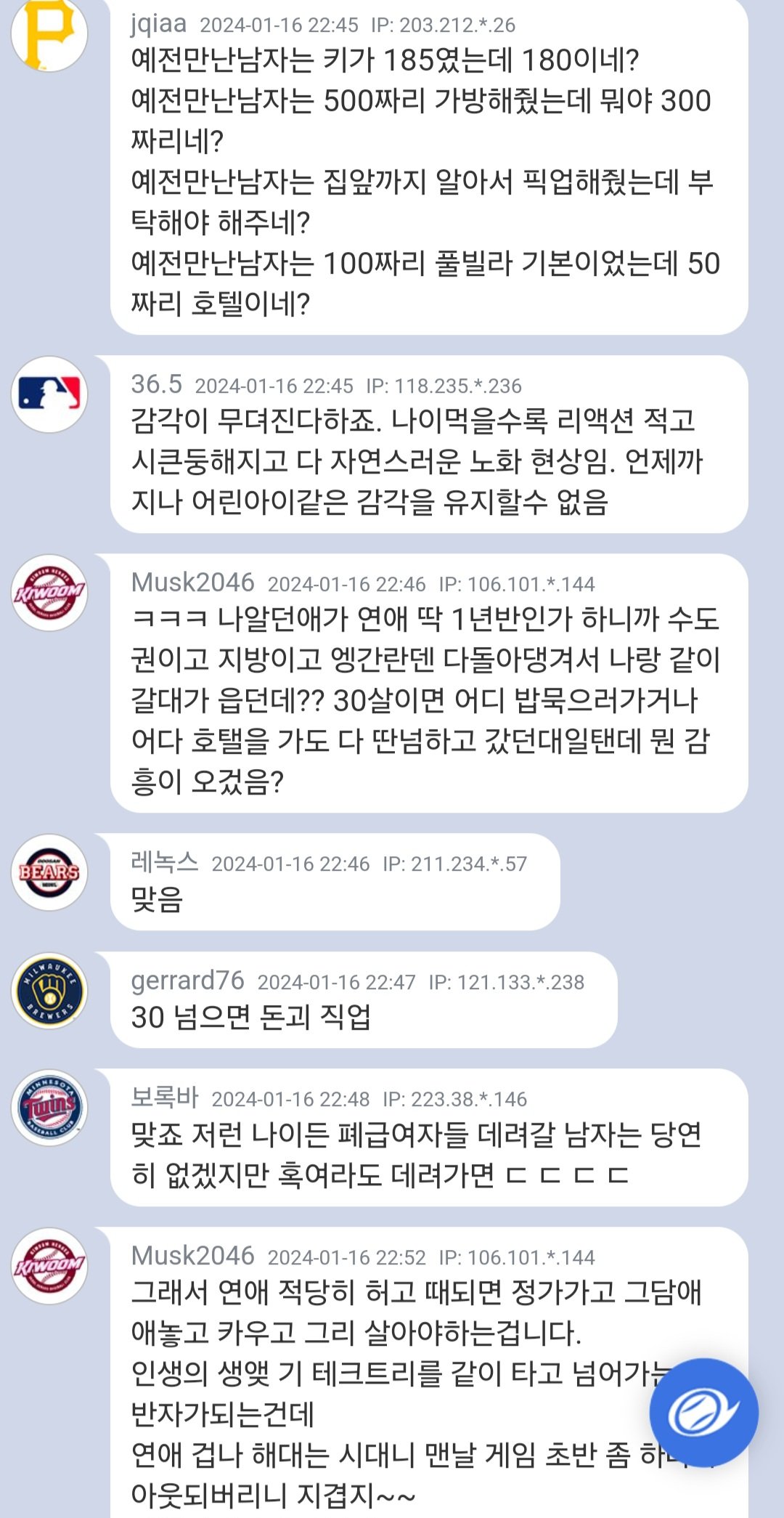Select username 보록바 on its comment
Screen dimensions: 784x1518
[x=164, y=1097]
